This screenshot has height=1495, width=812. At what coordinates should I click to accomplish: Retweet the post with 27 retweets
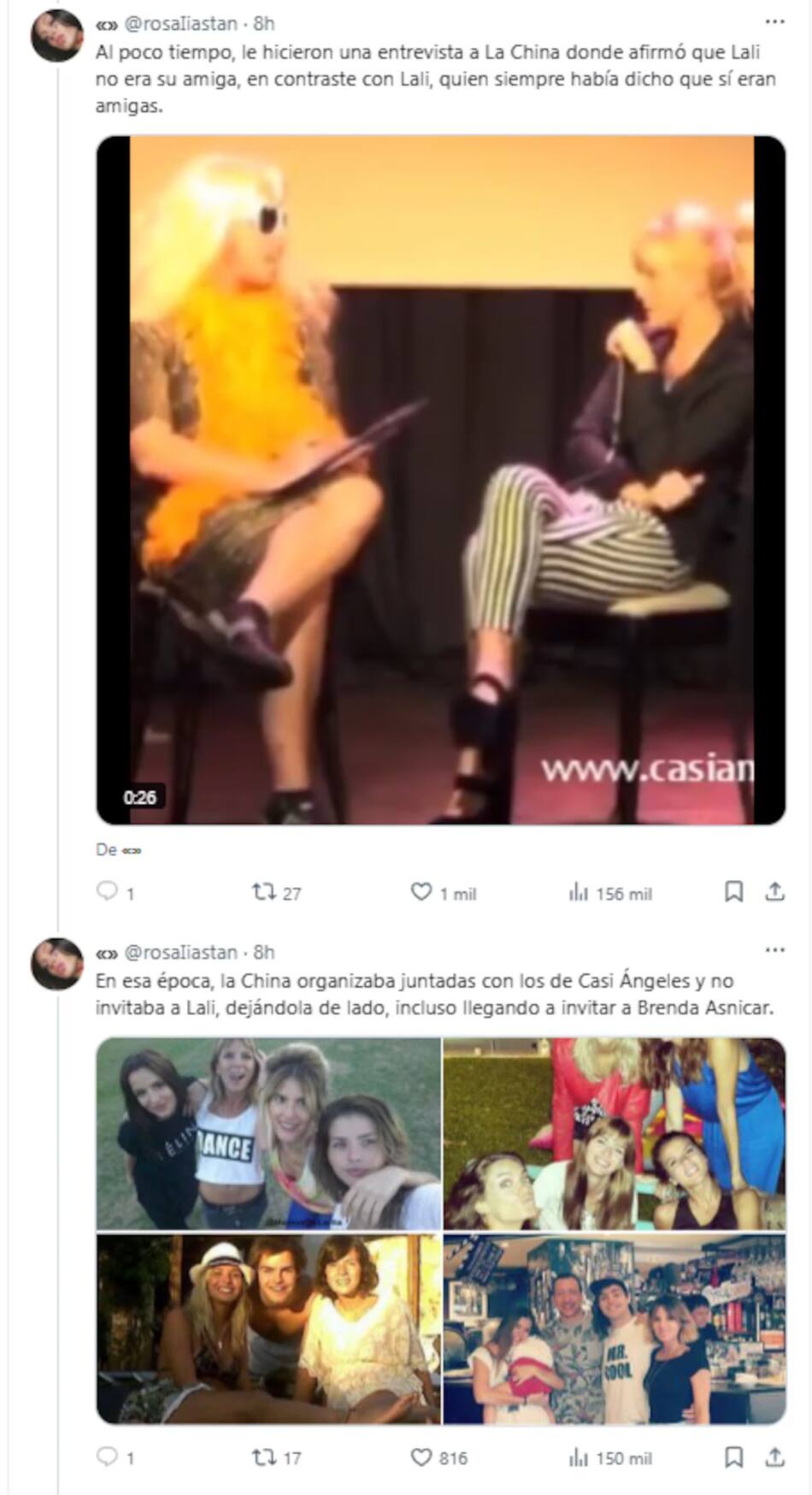[264, 892]
